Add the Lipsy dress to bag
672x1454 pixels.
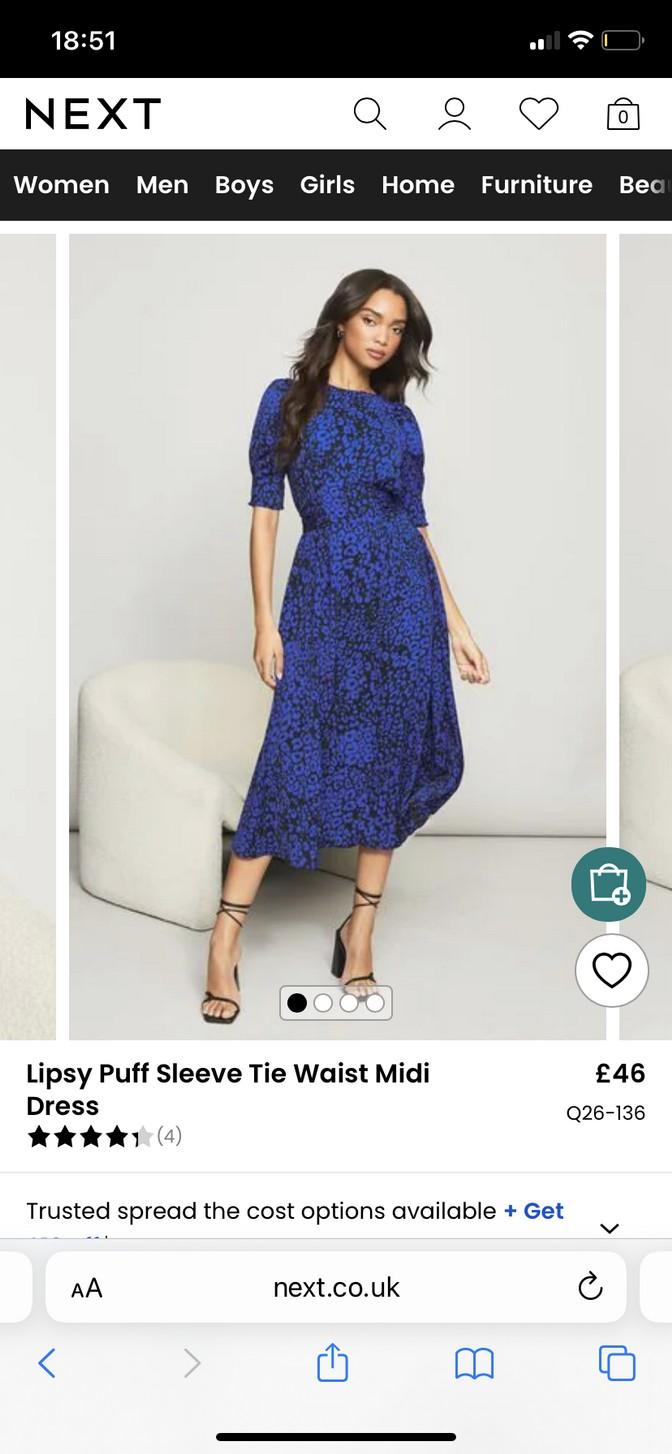tap(609, 884)
